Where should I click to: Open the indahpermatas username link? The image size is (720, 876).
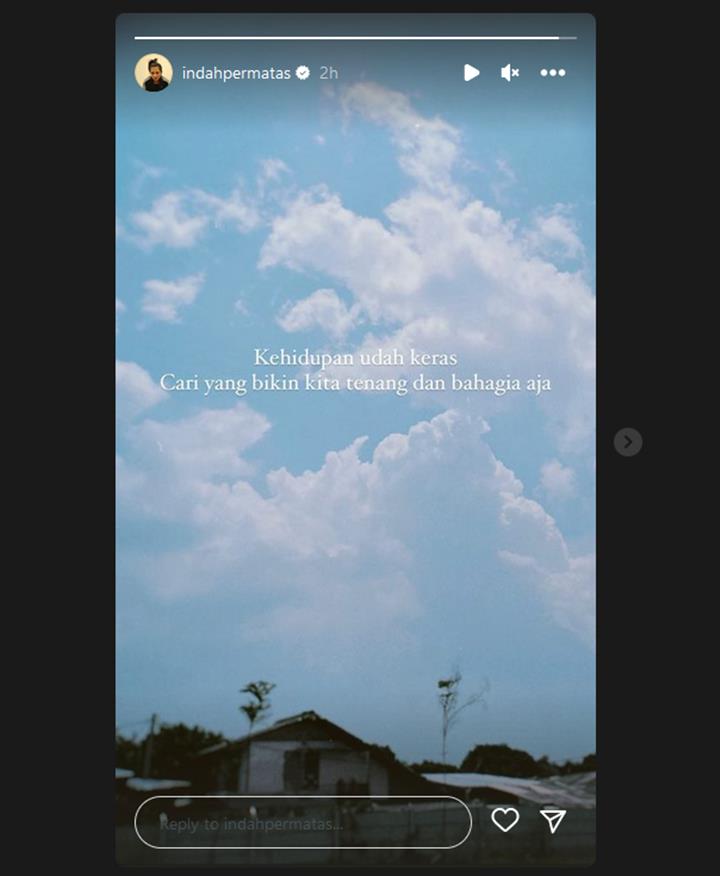[236, 73]
